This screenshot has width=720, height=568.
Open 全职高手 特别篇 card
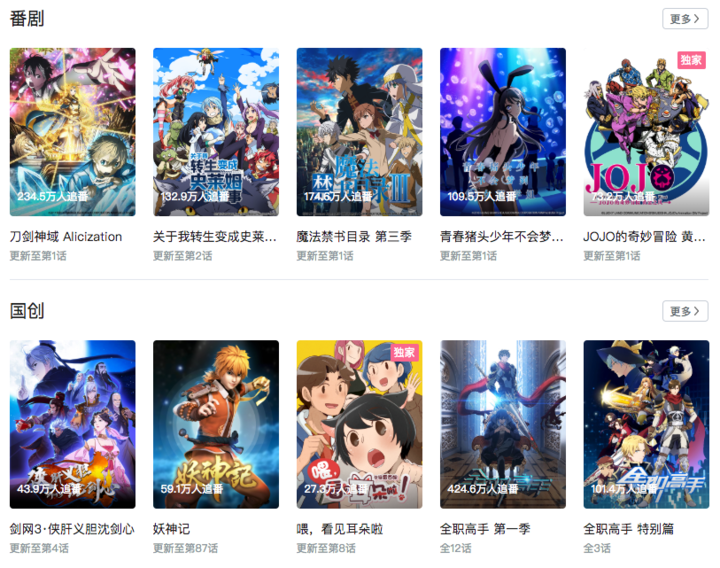point(646,424)
